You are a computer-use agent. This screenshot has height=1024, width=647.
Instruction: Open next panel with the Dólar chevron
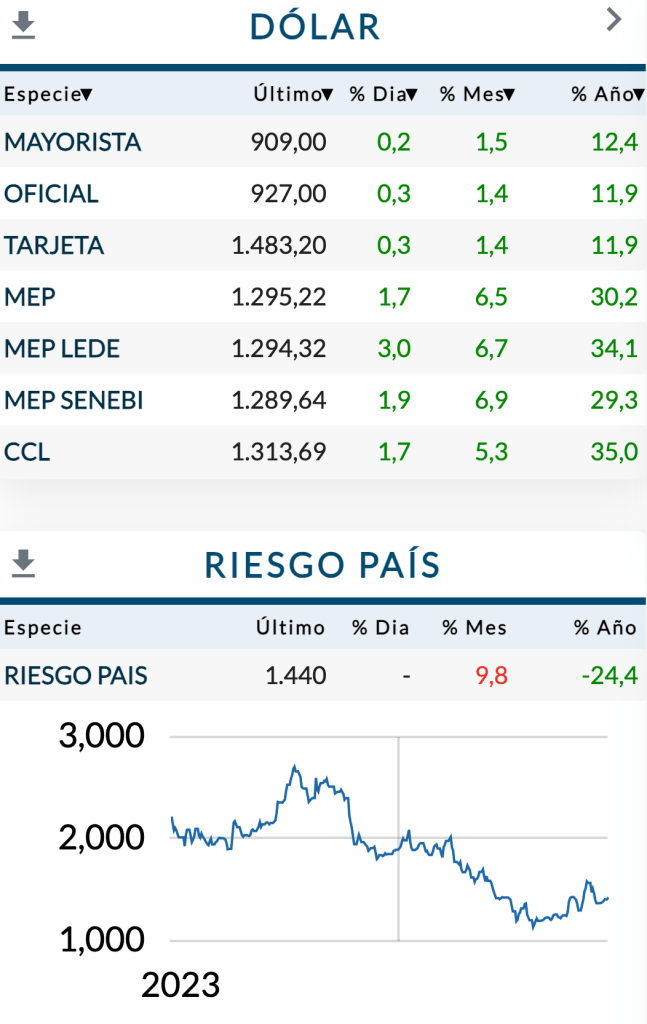pyautogui.click(x=614, y=19)
